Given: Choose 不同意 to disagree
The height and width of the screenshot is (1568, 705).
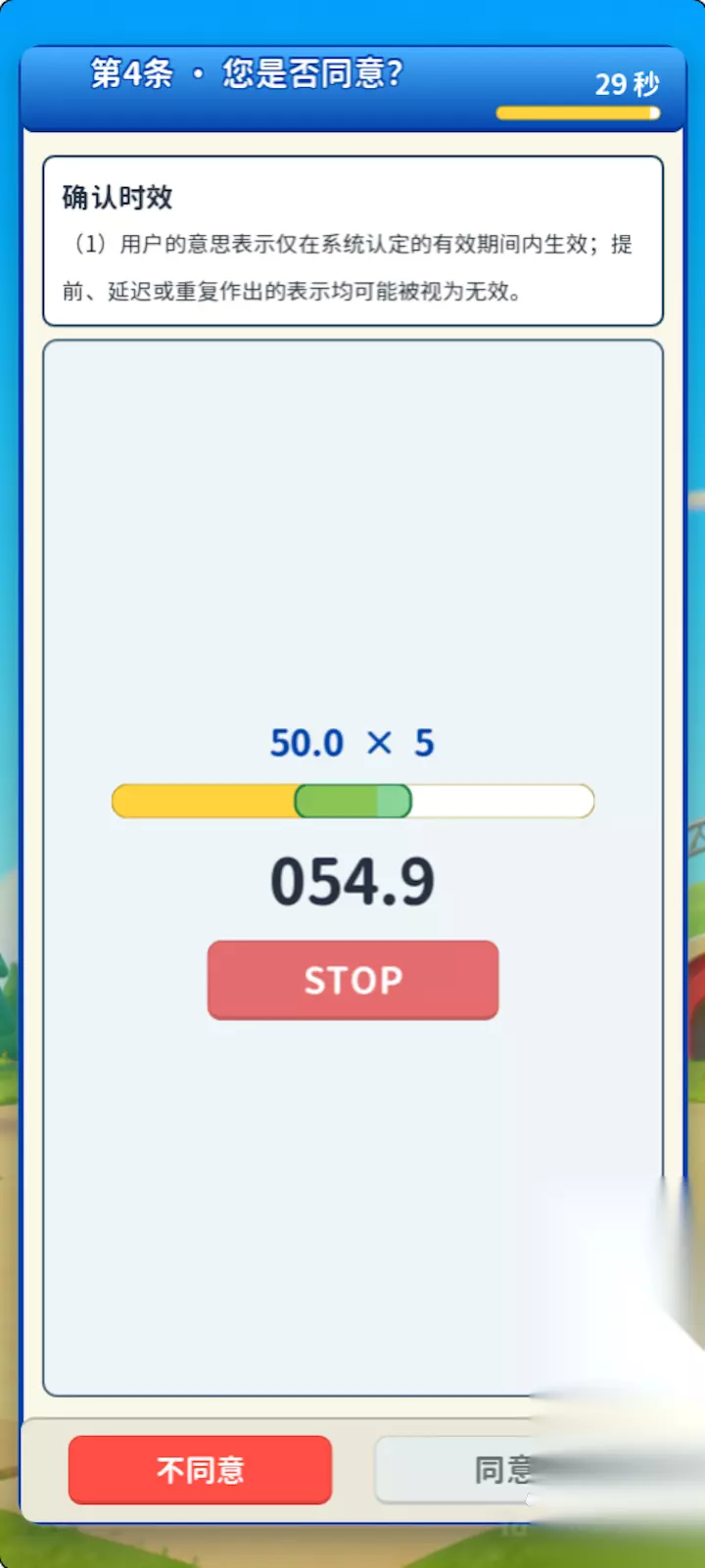Looking at the screenshot, I should tap(200, 1469).
